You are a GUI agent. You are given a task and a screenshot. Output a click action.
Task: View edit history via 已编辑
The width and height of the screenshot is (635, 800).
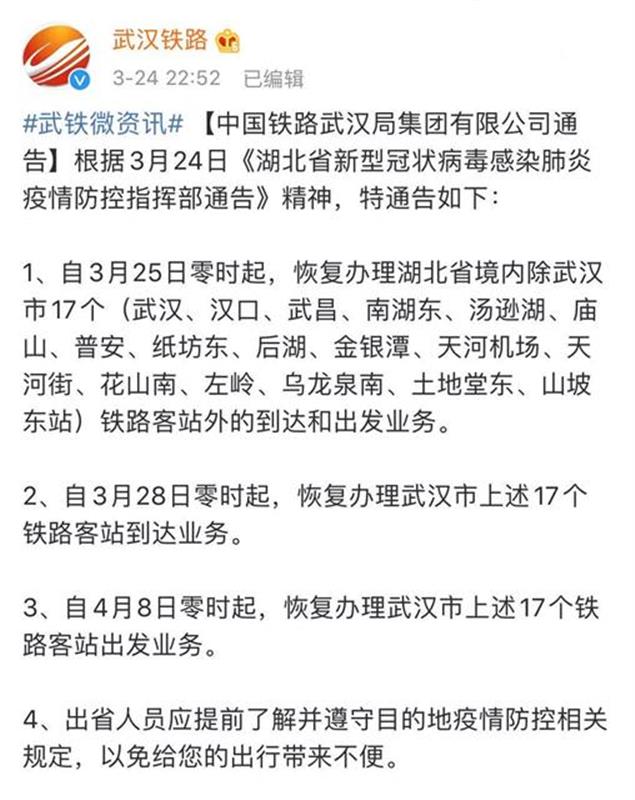click(x=273, y=77)
